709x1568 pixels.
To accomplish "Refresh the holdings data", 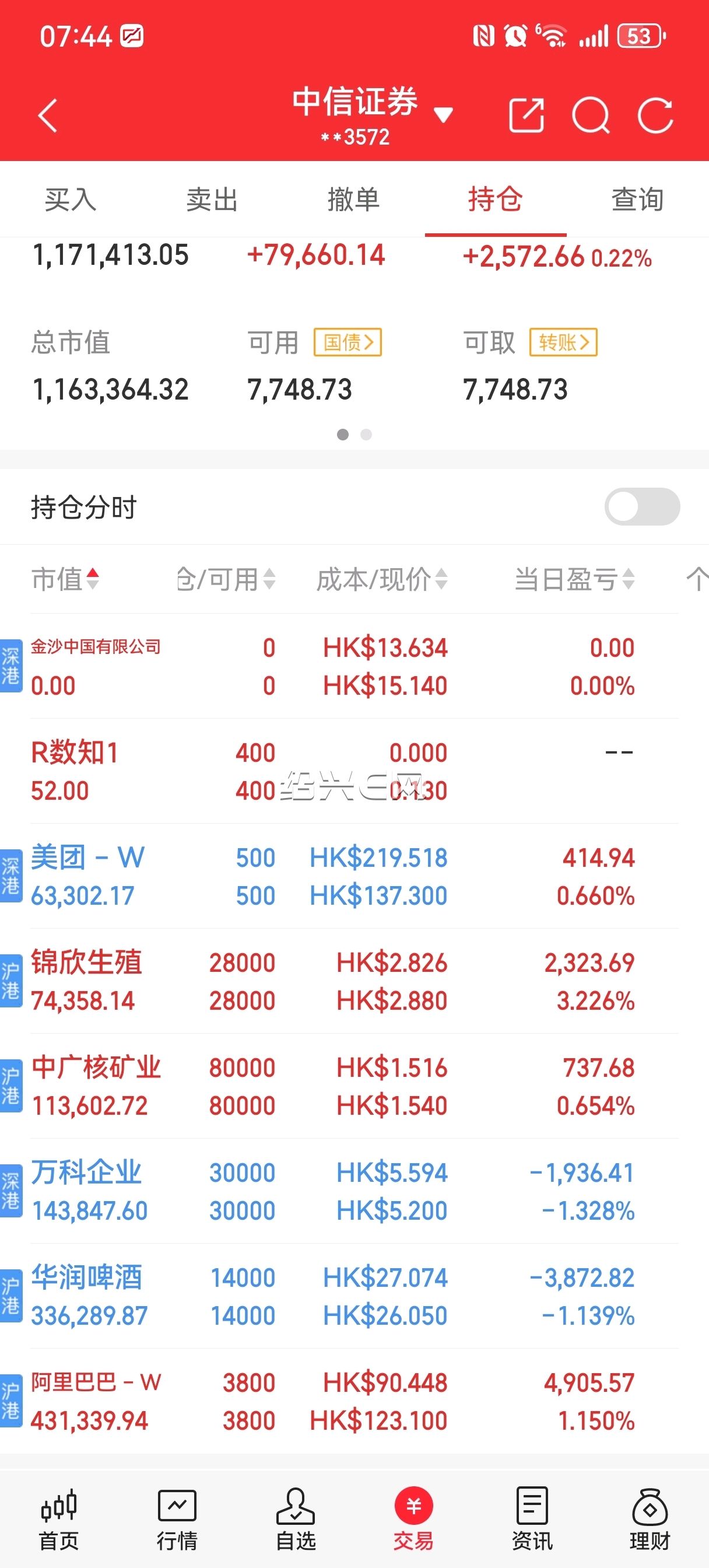I will pos(655,115).
